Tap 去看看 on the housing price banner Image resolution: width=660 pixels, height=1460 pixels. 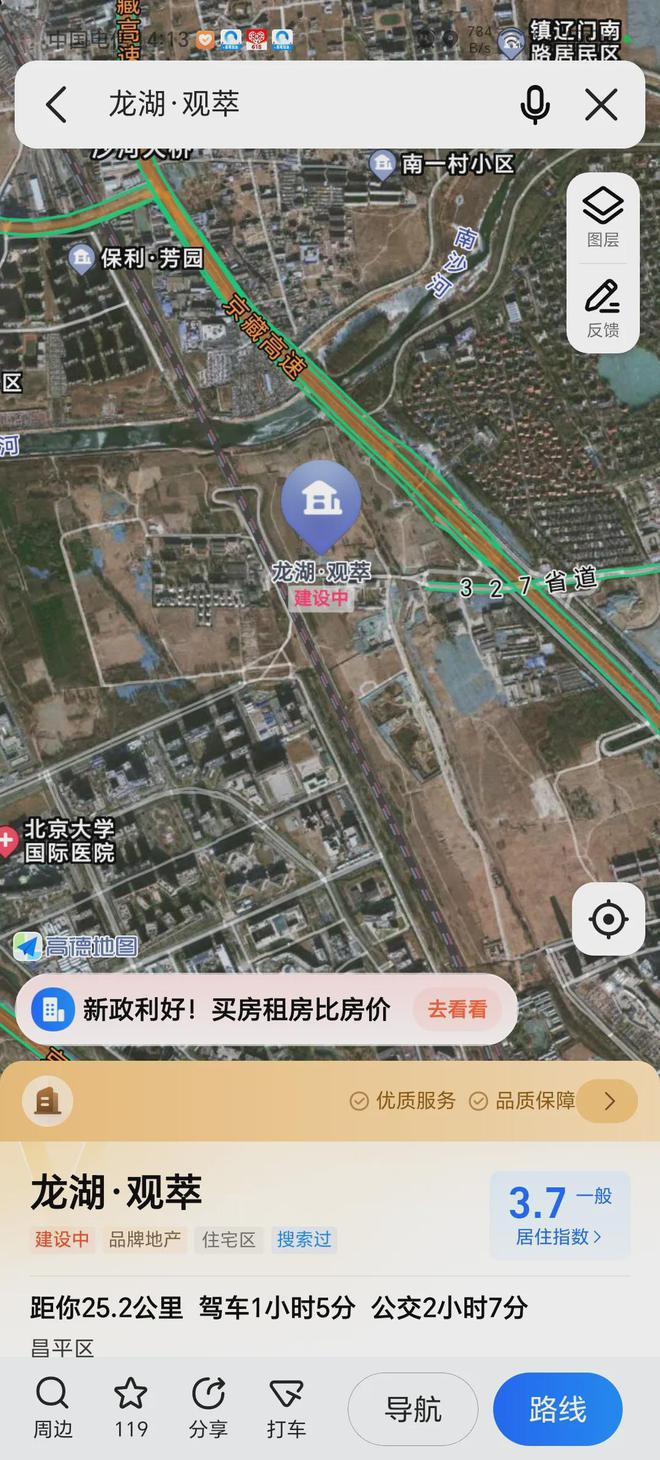[x=457, y=1010]
